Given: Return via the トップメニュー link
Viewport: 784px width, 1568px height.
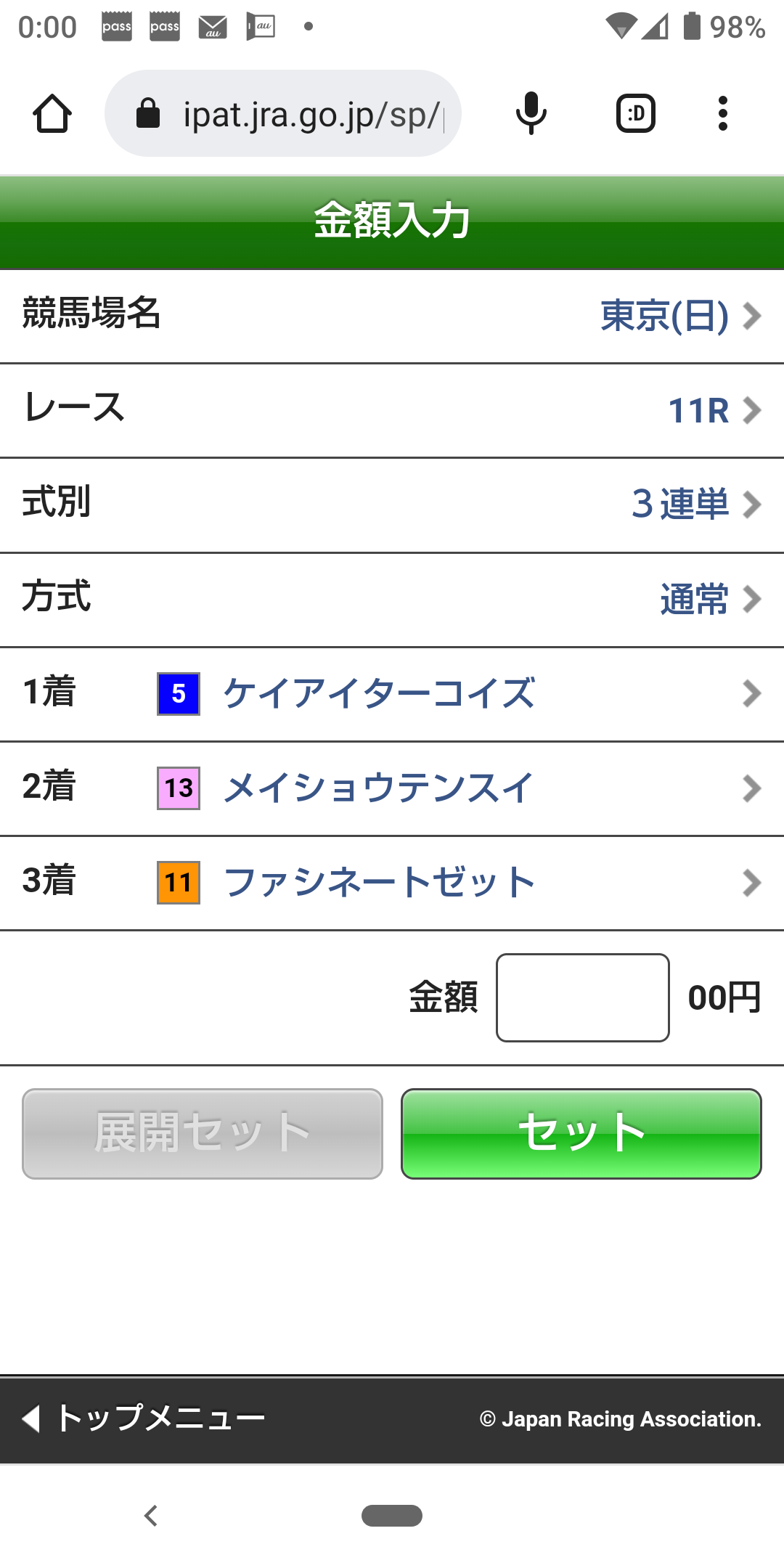Looking at the screenshot, I should click(x=145, y=1416).
